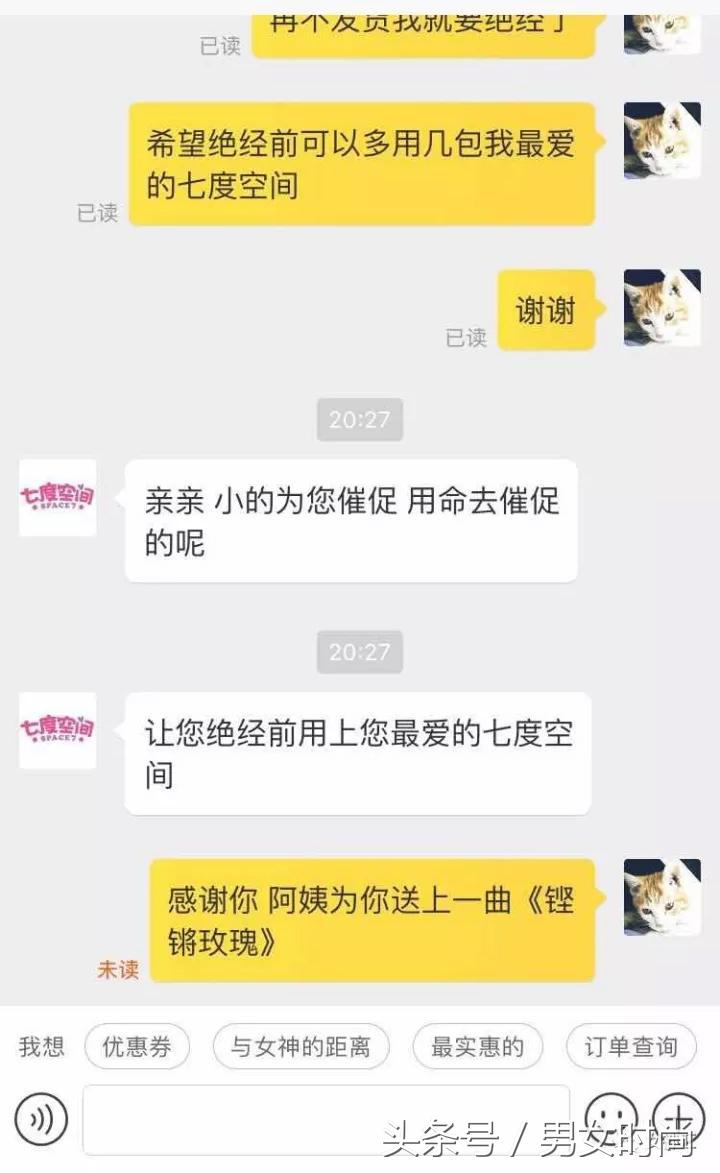Tap the cat avatar by the topmost yellow message
This screenshot has height=1173, width=720.
tap(662, 30)
